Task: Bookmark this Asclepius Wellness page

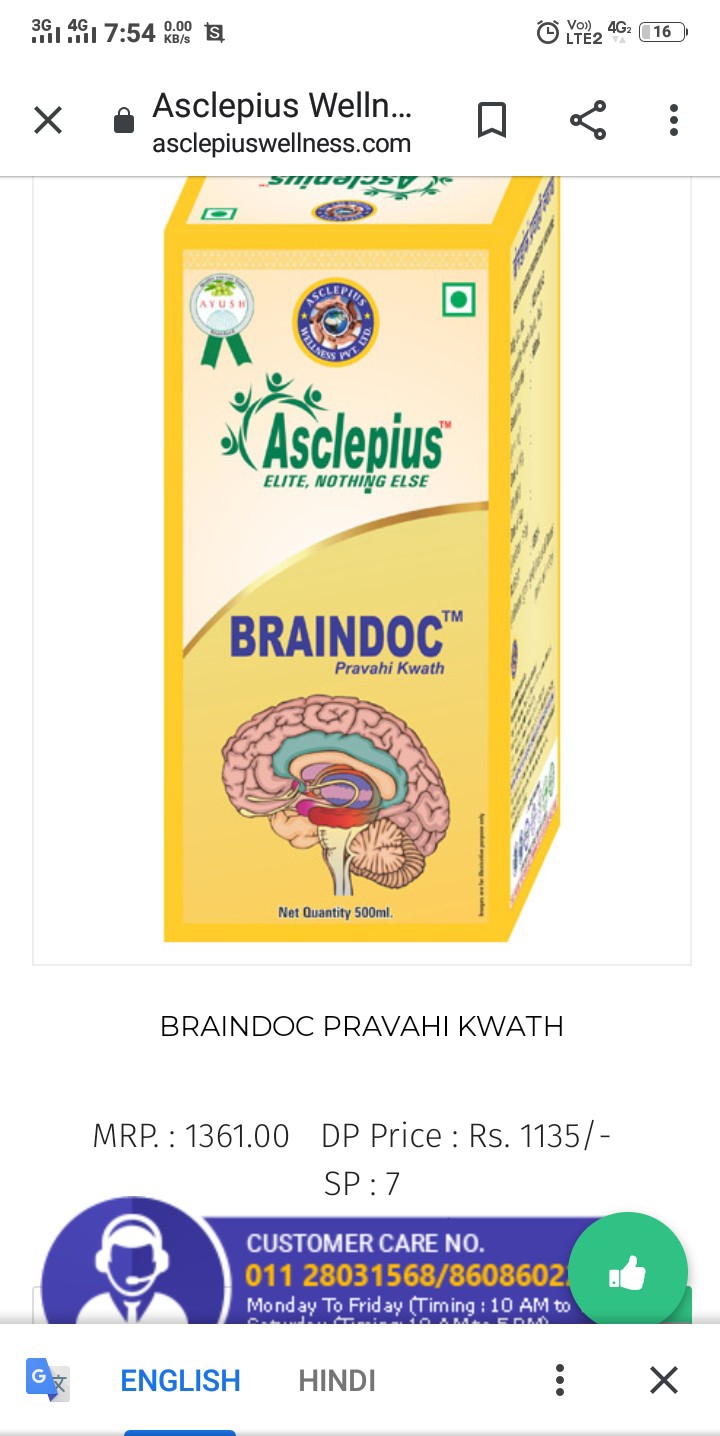Action: 491,121
